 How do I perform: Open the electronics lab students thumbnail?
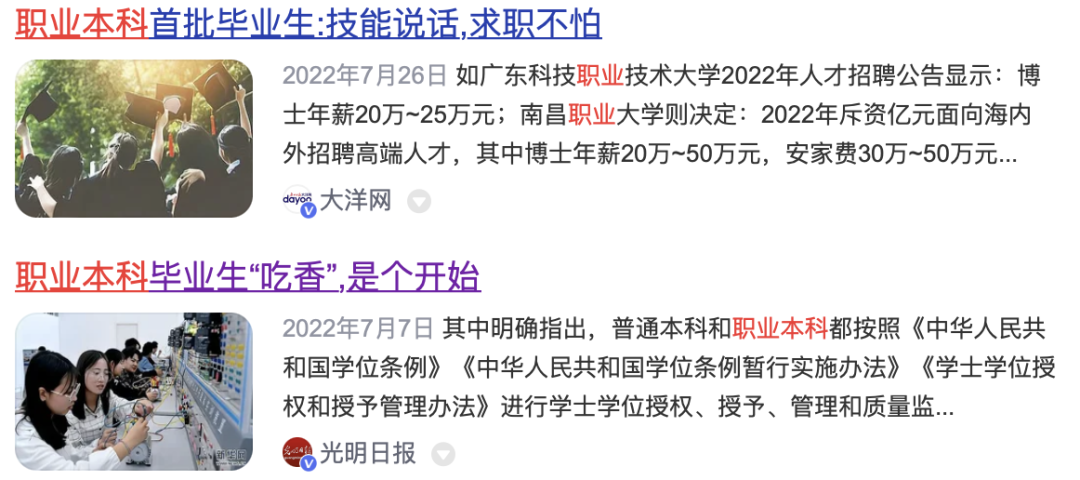coord(134,391)
